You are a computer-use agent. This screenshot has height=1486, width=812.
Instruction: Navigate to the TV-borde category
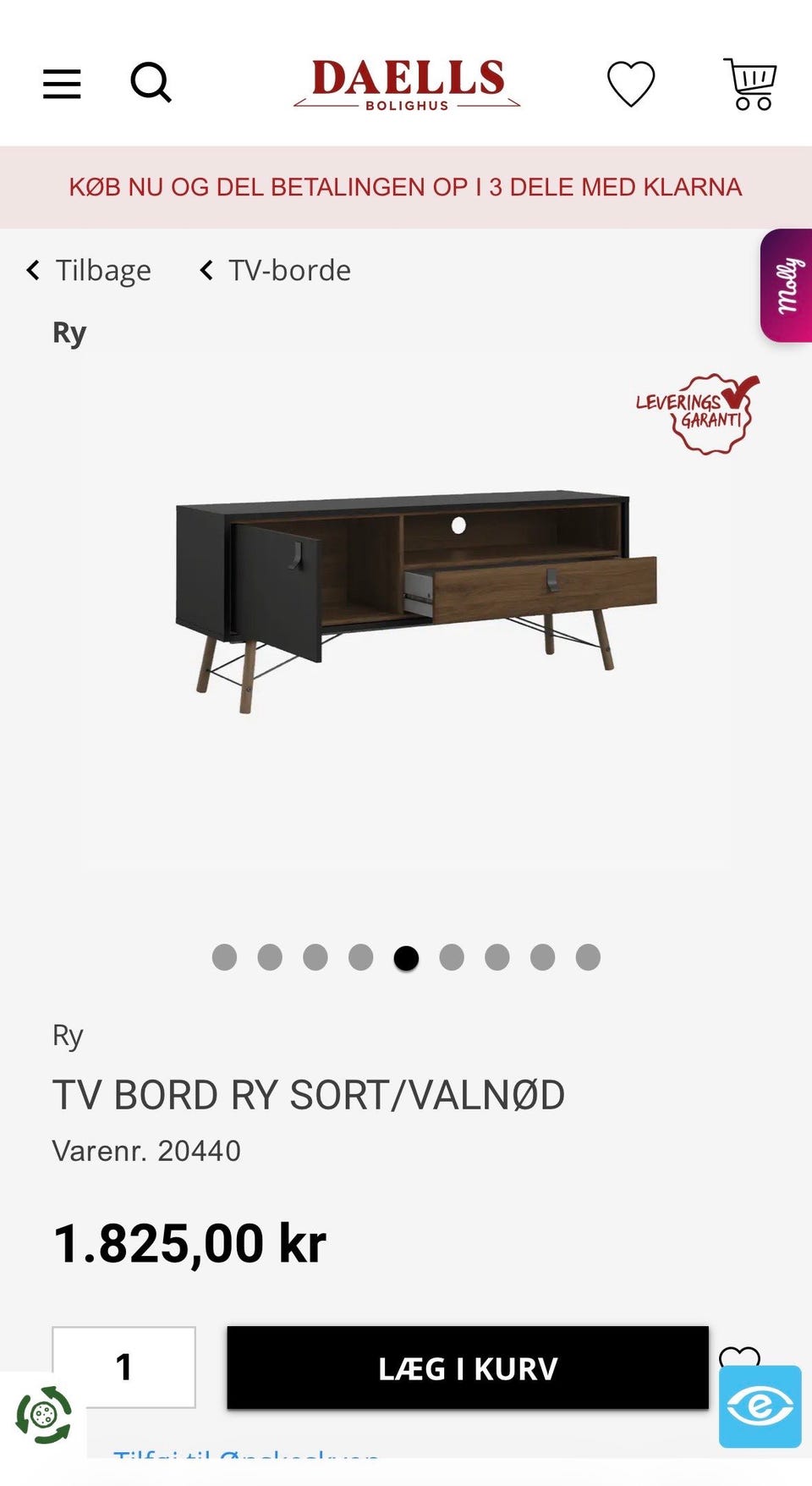pos(290,270)
